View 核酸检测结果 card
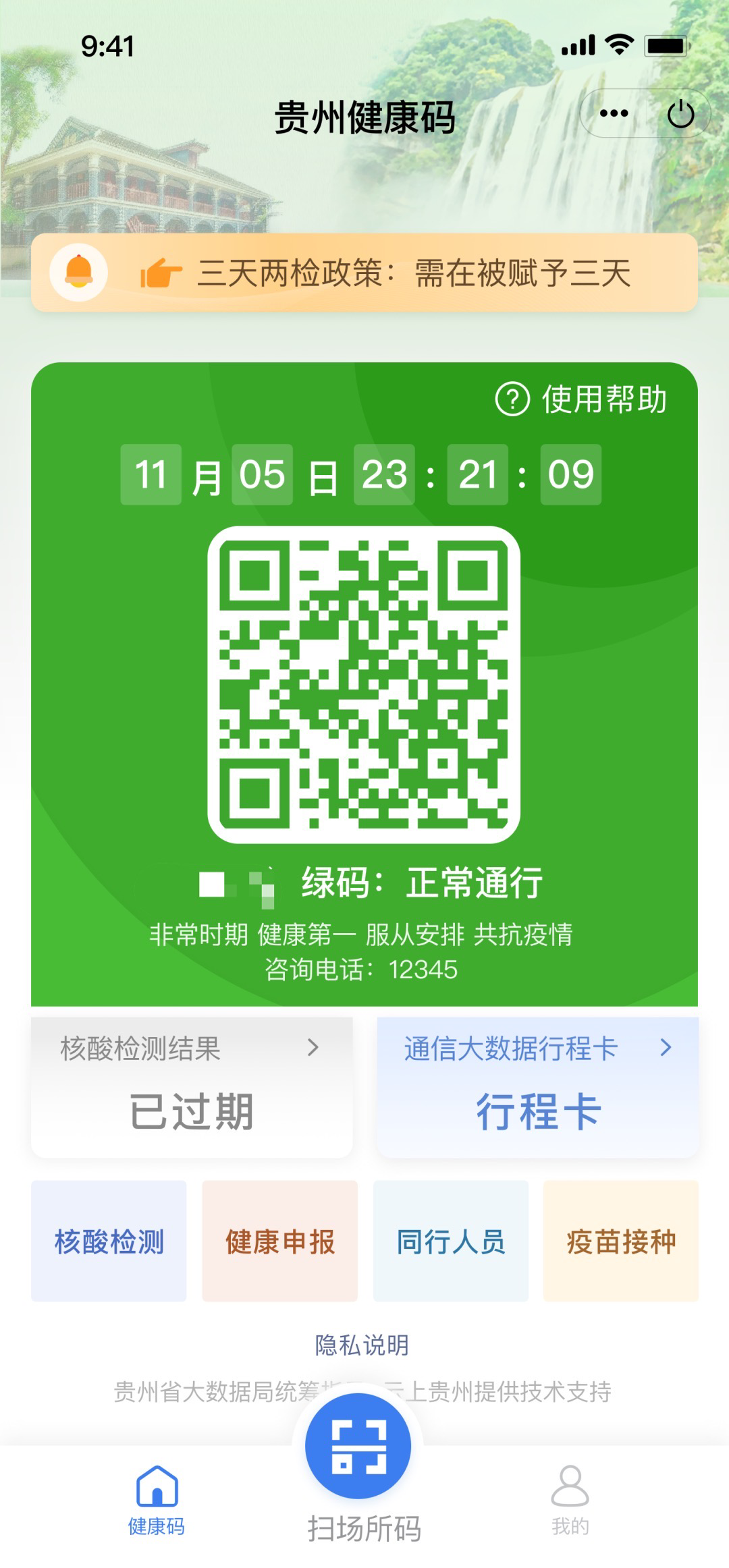Viewport: 729px width, 1568px height. click(192, 1088)
